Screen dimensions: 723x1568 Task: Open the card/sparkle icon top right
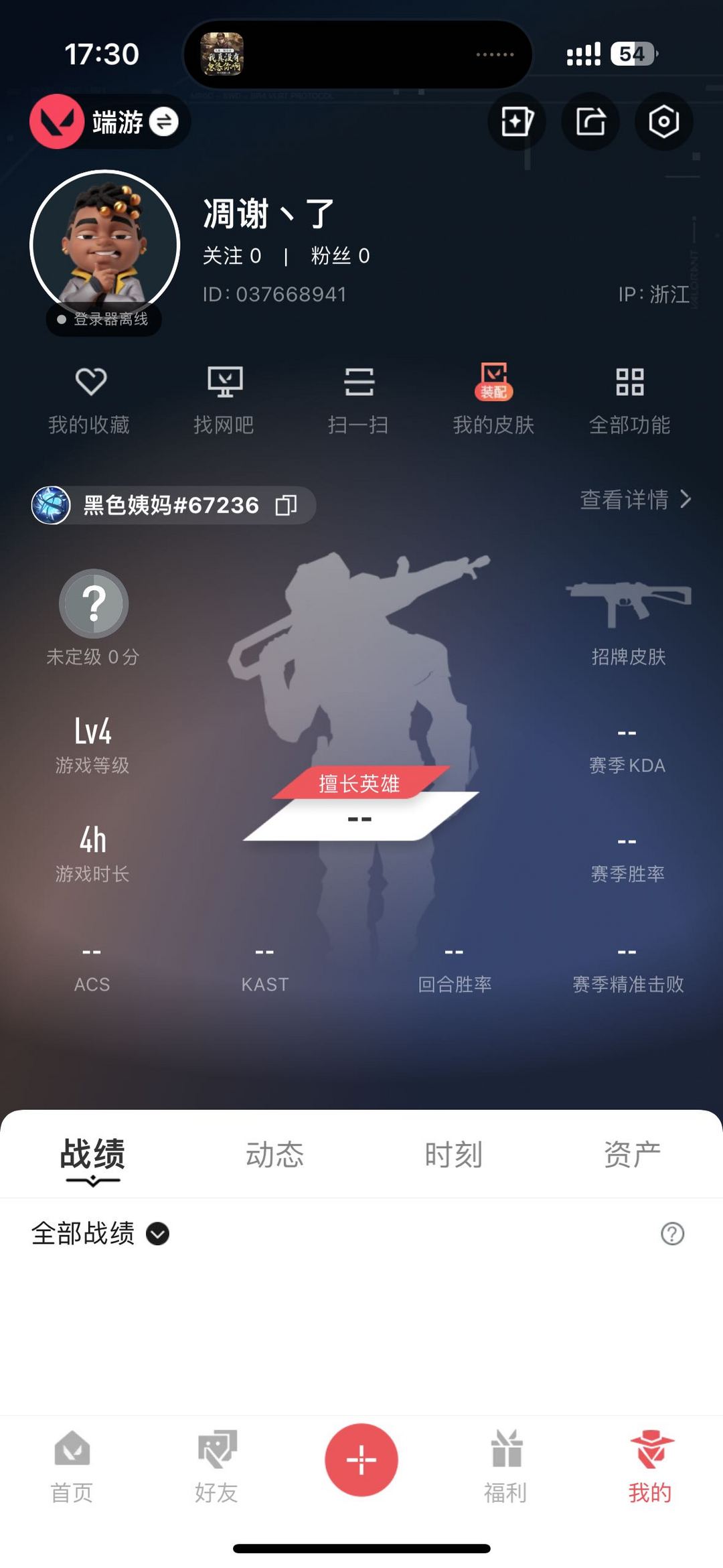(516, 121)
